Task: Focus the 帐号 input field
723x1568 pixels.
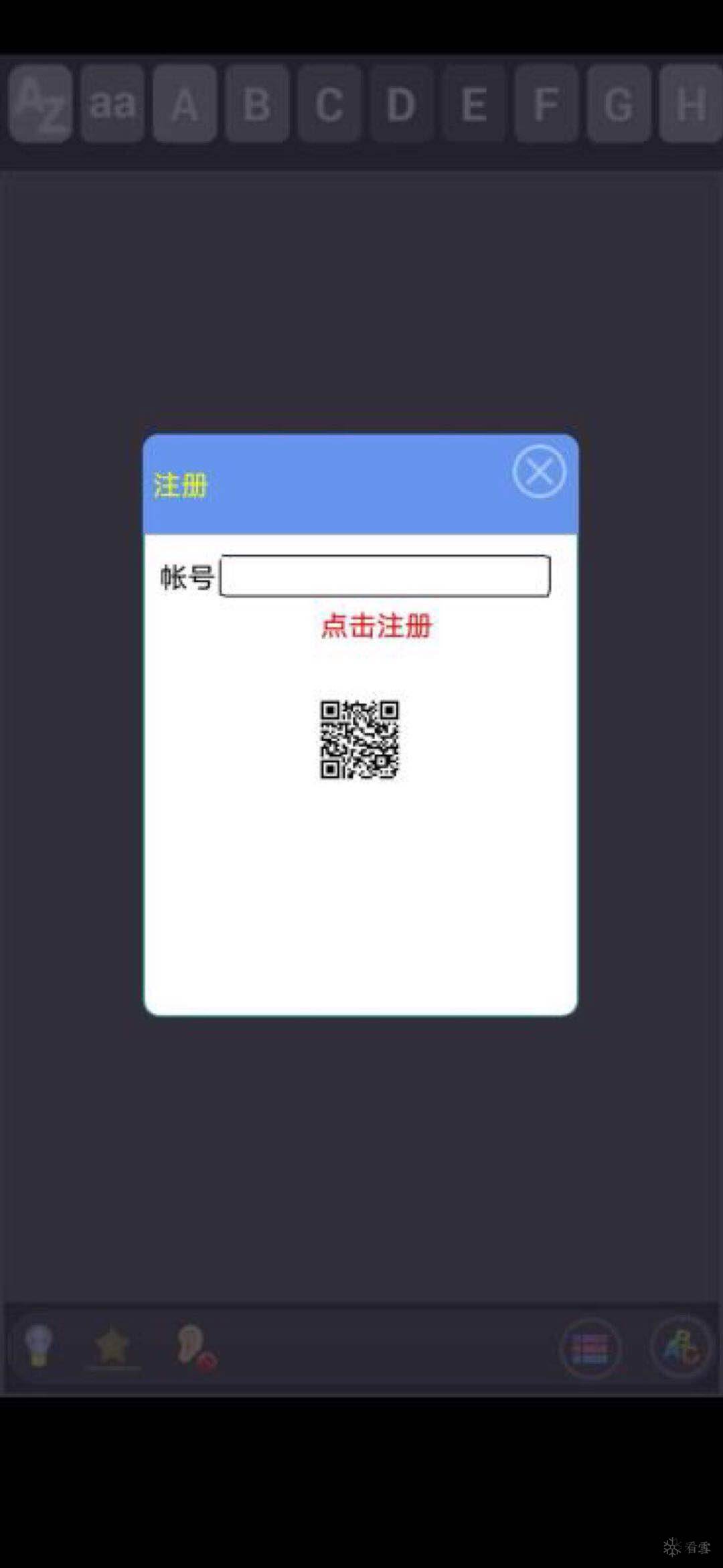Action: coord(385,576)
